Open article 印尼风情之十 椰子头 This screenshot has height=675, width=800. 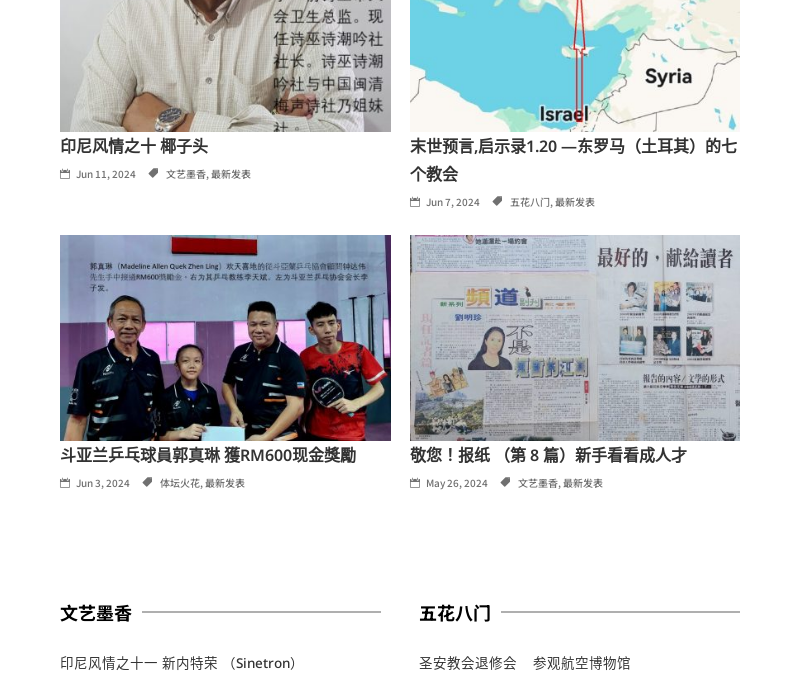click(134, 146)
